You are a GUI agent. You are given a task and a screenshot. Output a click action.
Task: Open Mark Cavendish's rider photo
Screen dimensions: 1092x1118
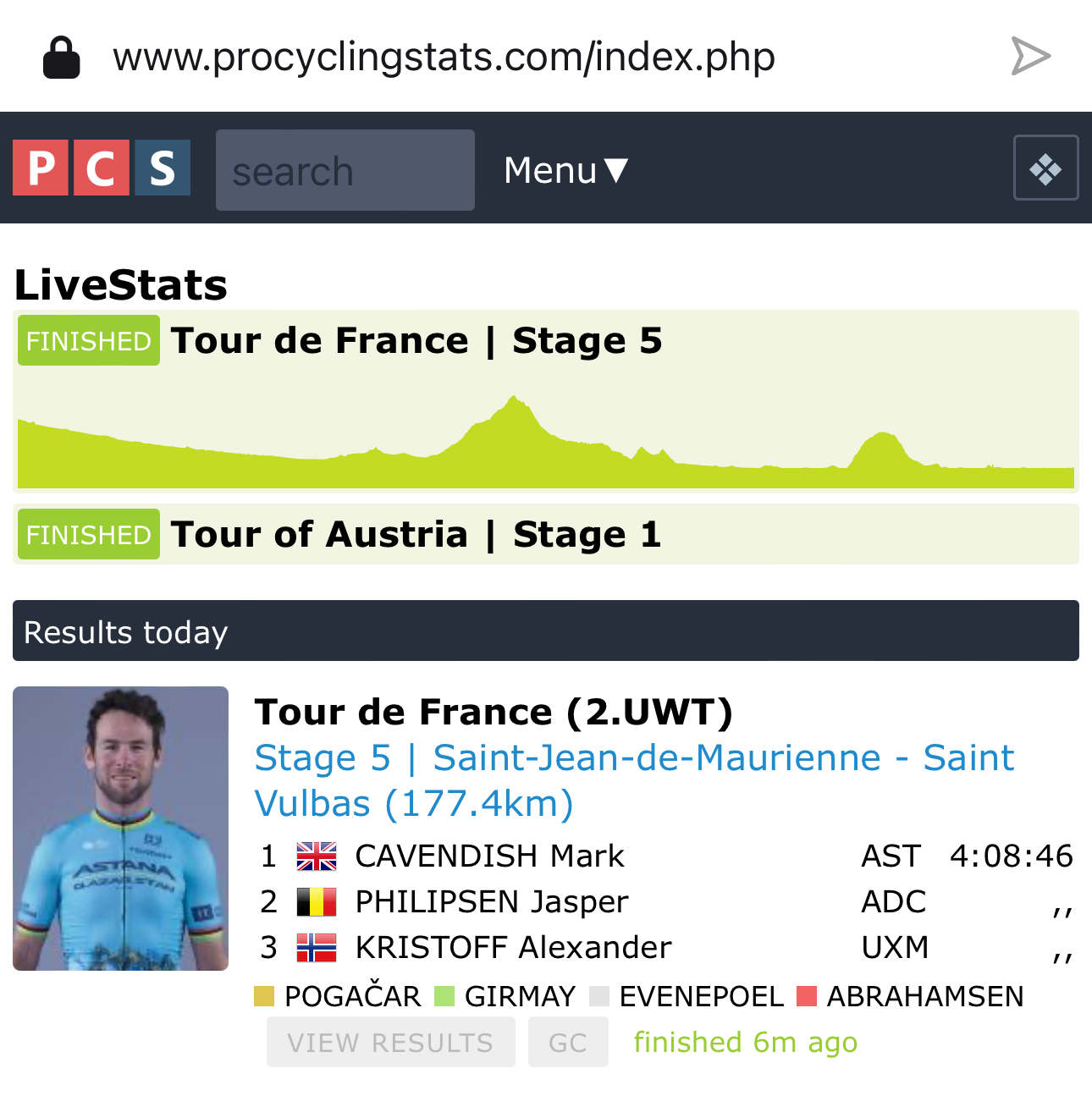[x=120, y=828]
